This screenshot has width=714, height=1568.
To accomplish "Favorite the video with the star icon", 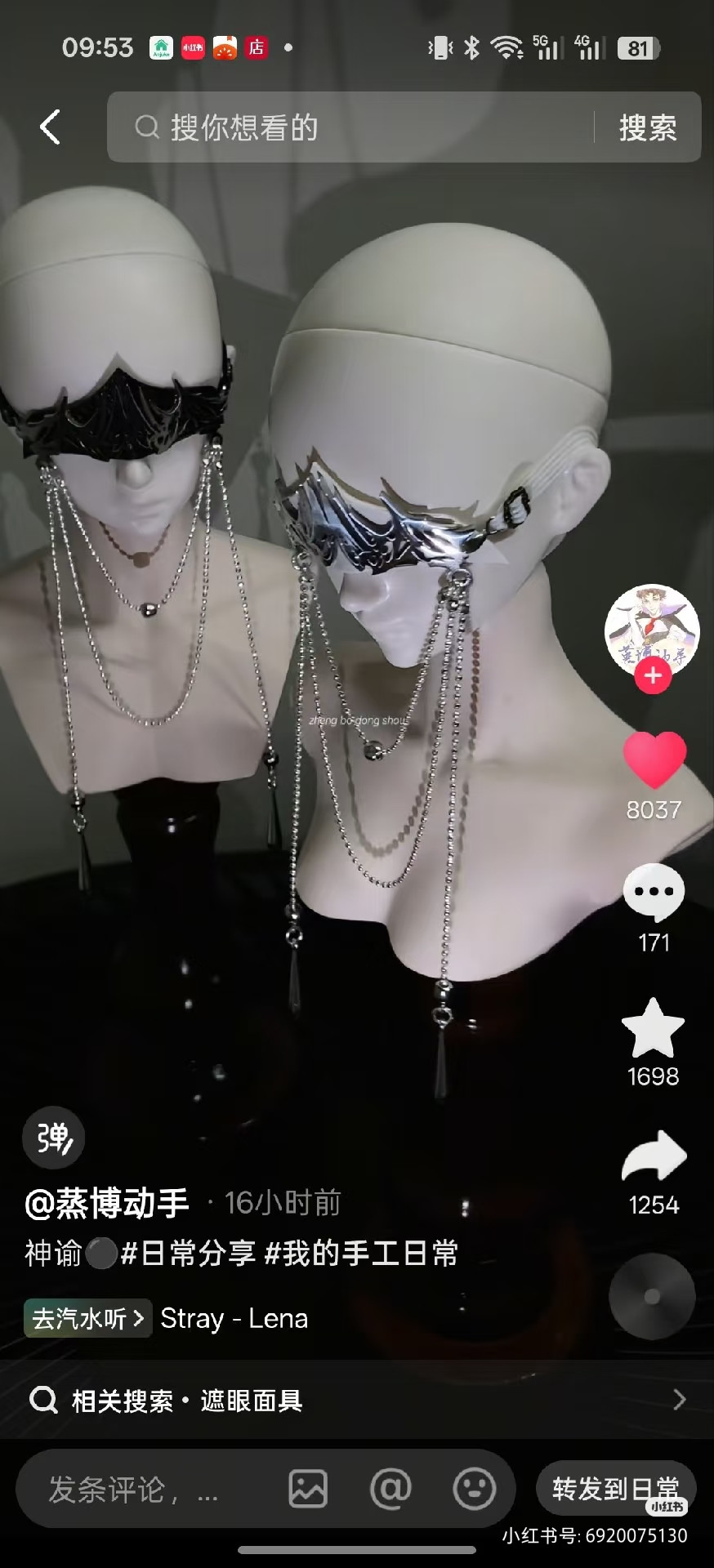I will pyautogui.click(x=653, y=1028).
